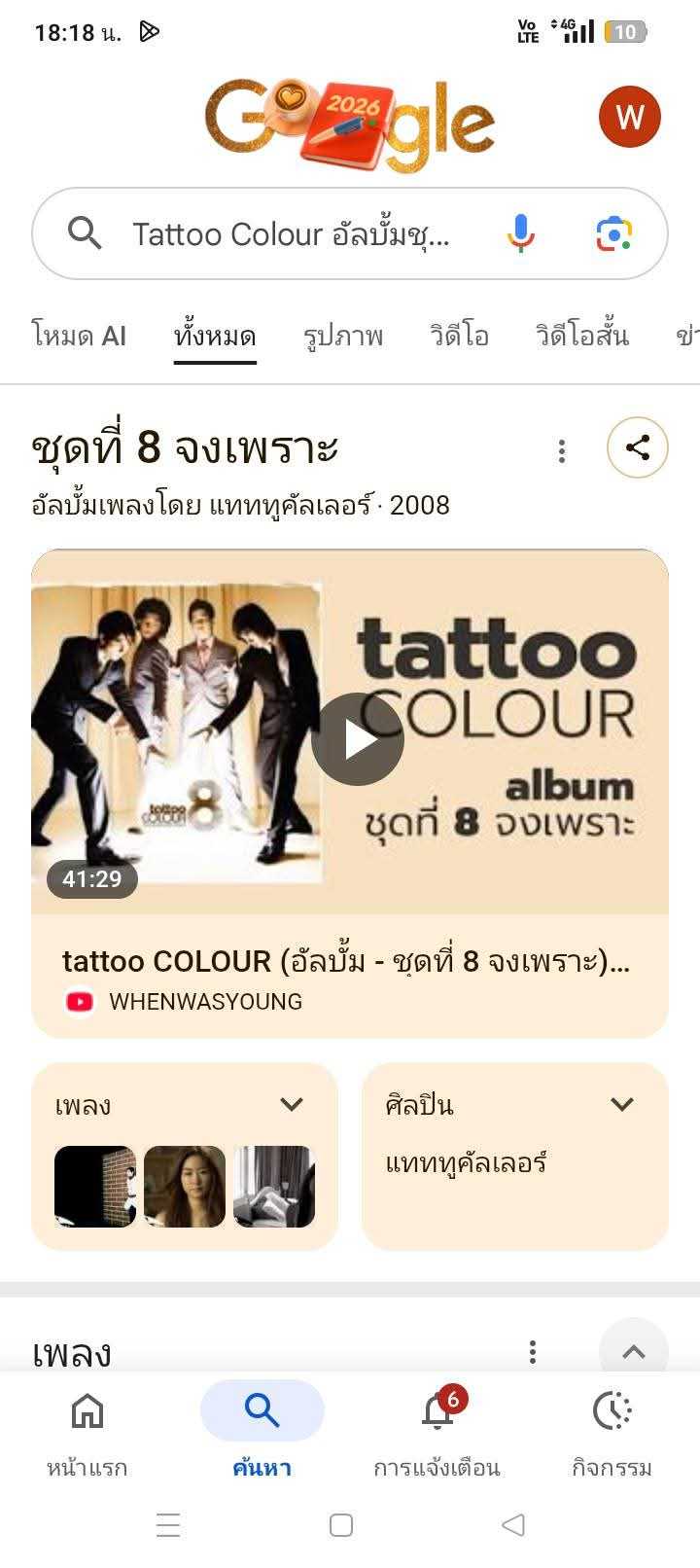Collapse the เพลง section with the up arrow

pos(633,1351)
